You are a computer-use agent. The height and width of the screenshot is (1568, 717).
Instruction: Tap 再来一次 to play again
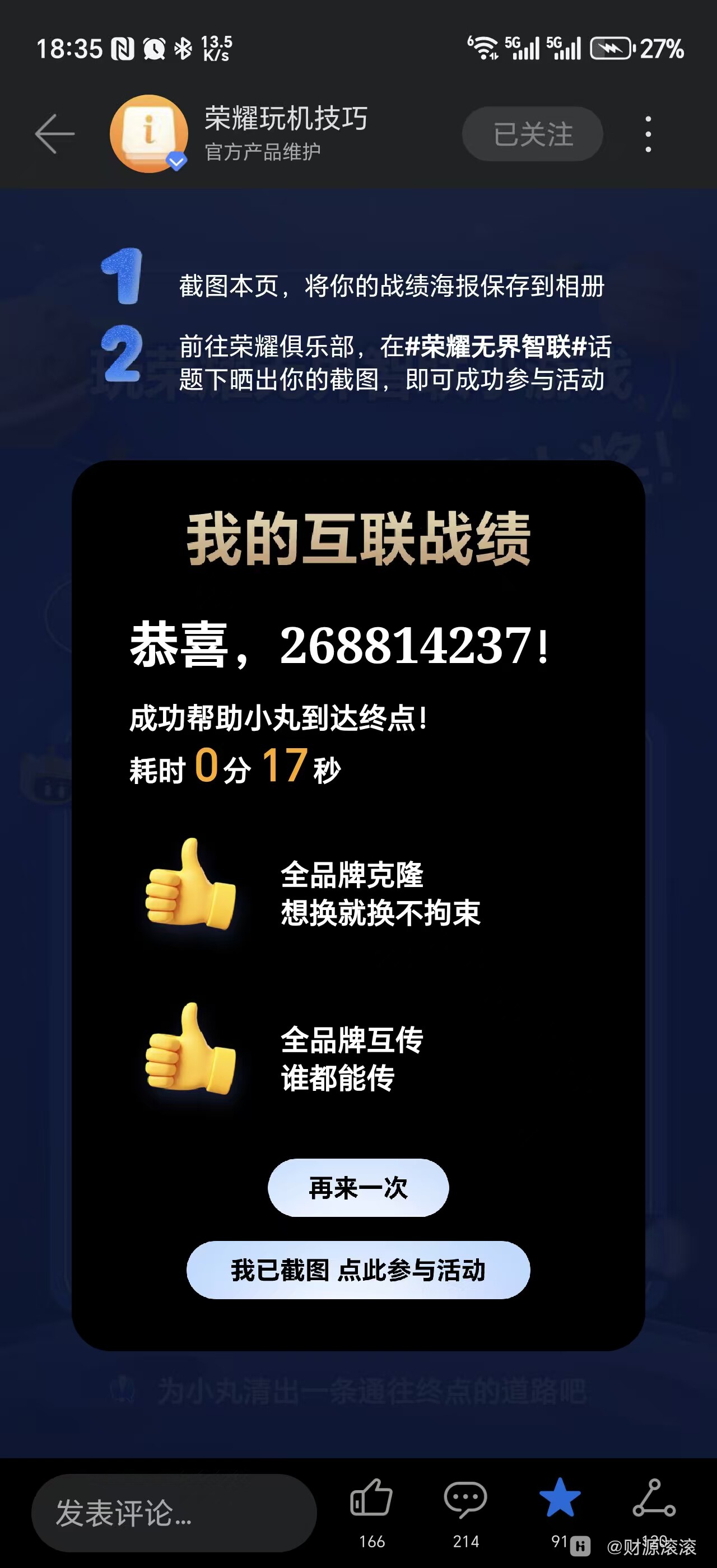(358, 1188)
